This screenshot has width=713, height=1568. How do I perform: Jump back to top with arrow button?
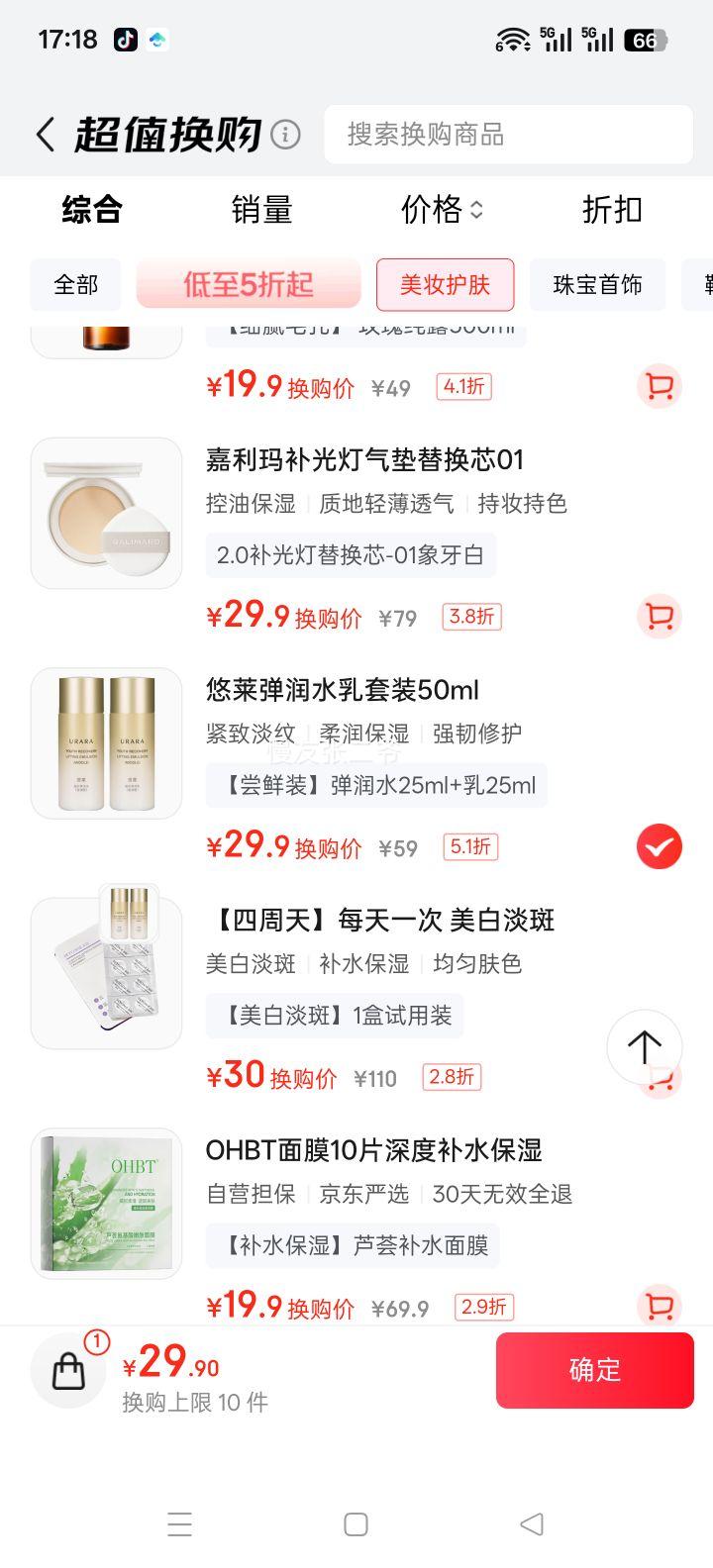(644, 1046)
